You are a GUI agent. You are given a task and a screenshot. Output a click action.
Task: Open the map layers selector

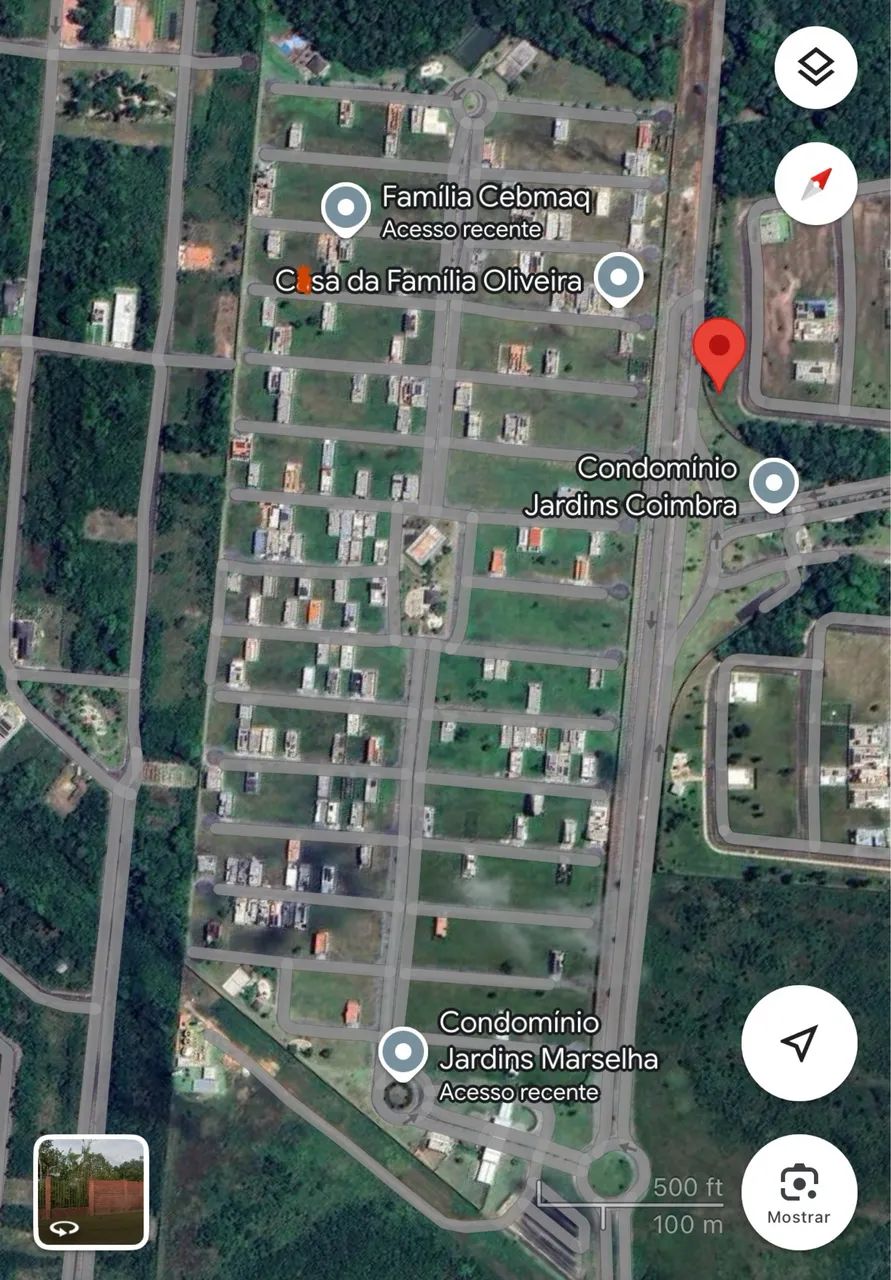point(815,67)
